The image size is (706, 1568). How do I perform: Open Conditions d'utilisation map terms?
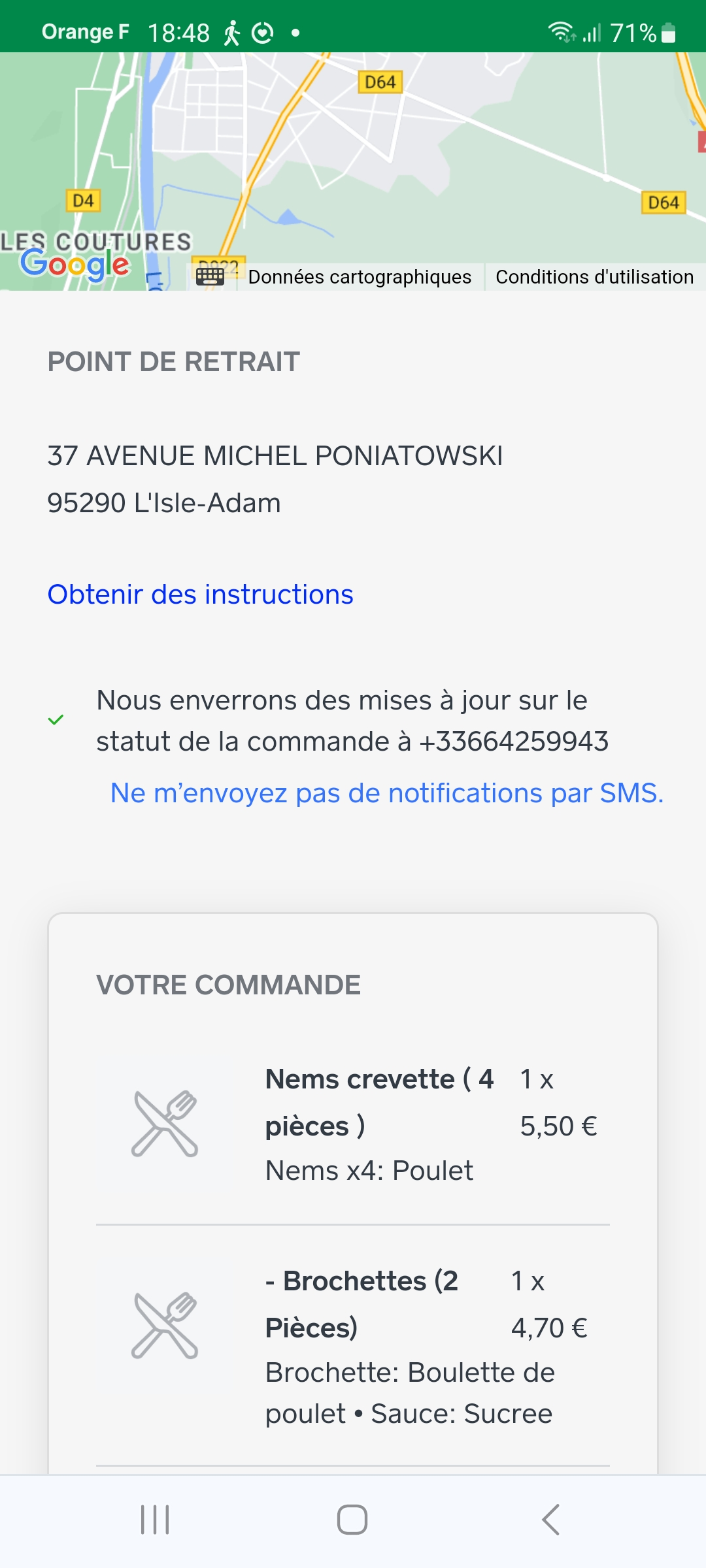pos(594,277)
